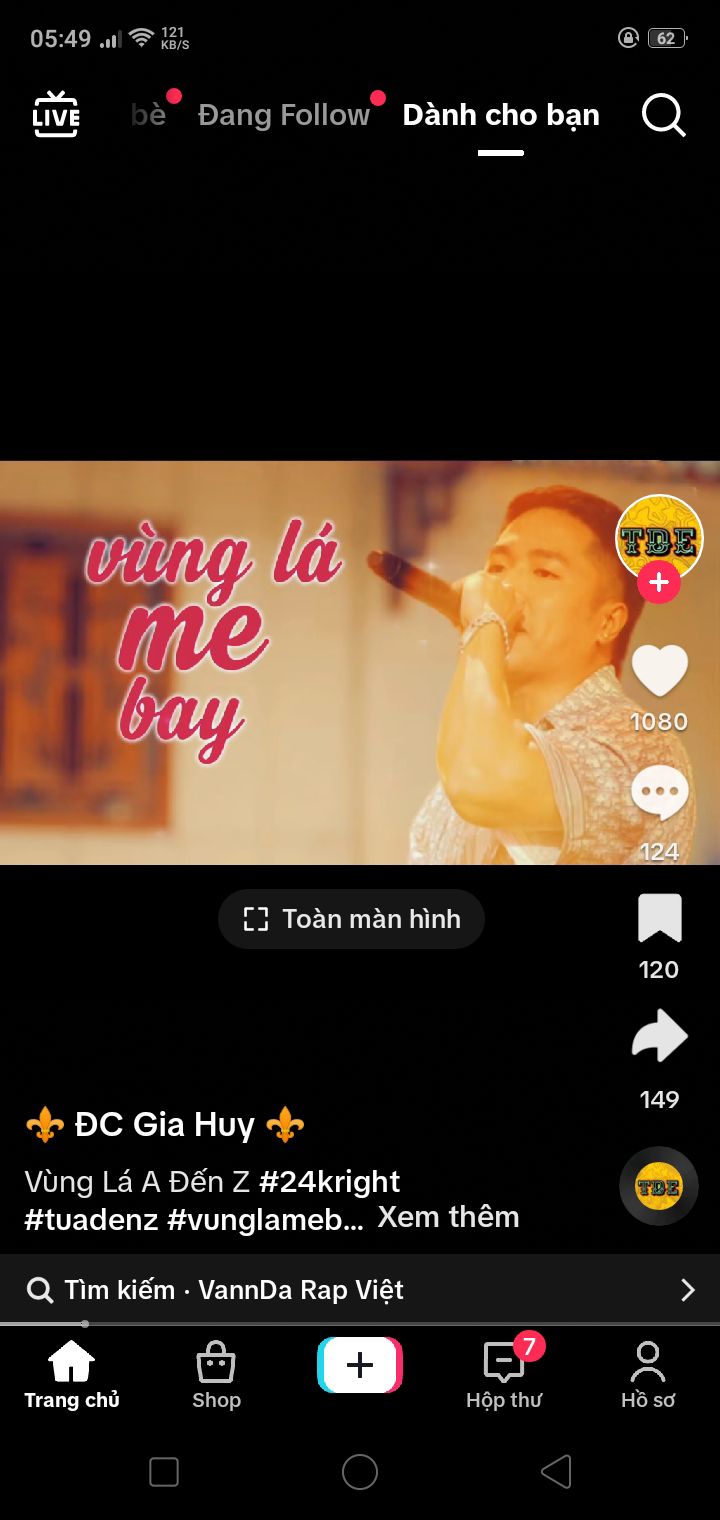Open the comments bubble
Screen dimensions: 720x1520
659,794
